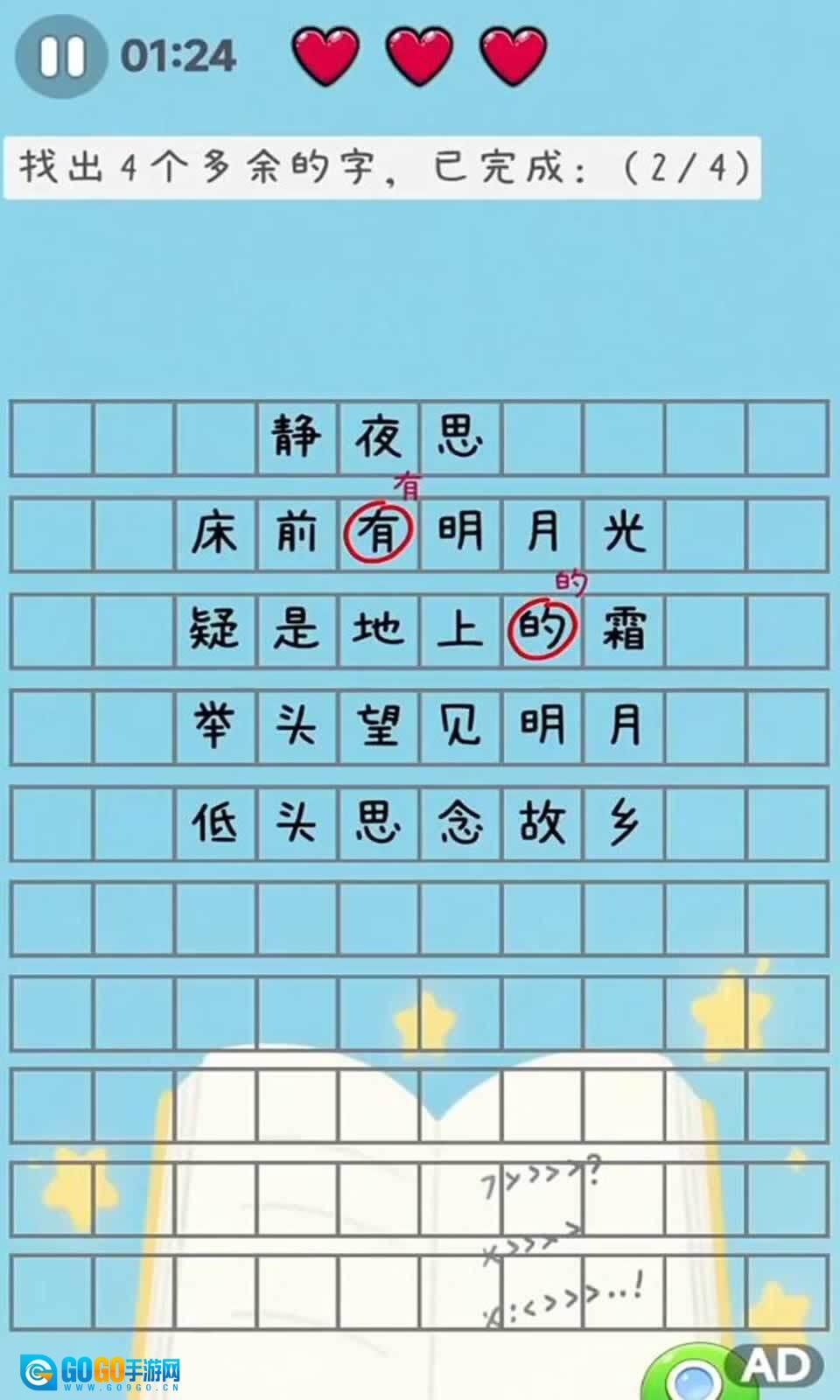The image size is (840, 1400).
Task: Tap the character 光
Action: click(624, 533)
